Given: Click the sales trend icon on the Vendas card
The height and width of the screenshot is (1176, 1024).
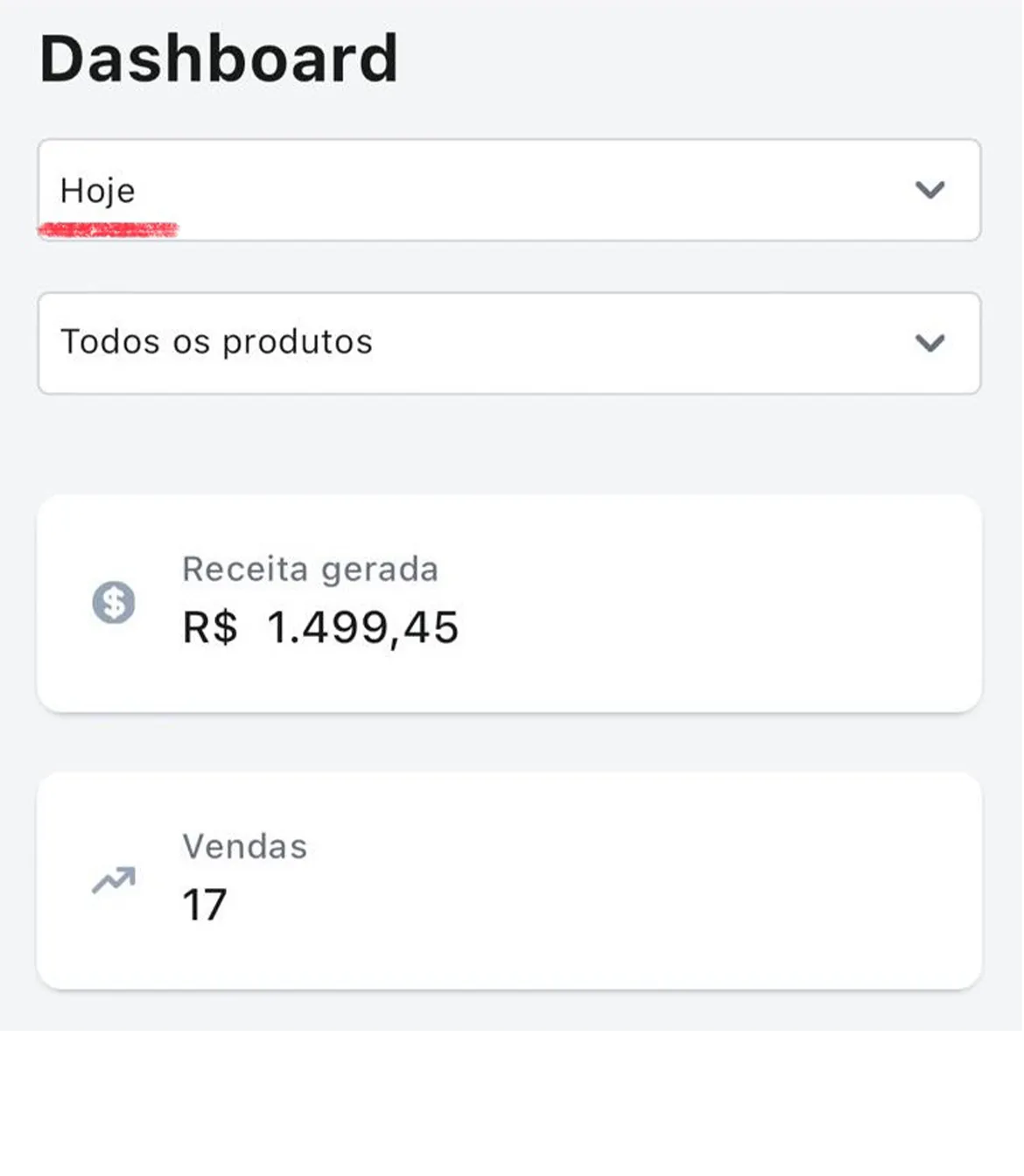Looking at the screenshot, I should pyautogui.click(x=114, y=879).
